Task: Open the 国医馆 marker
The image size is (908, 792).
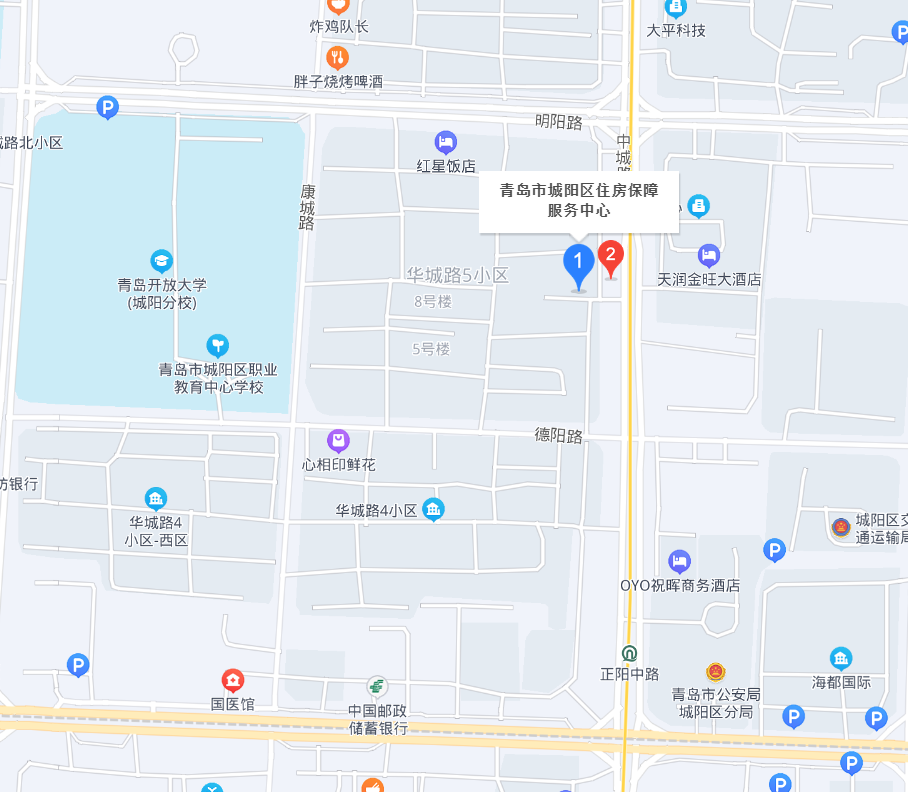Action: (x=232, y=681)
